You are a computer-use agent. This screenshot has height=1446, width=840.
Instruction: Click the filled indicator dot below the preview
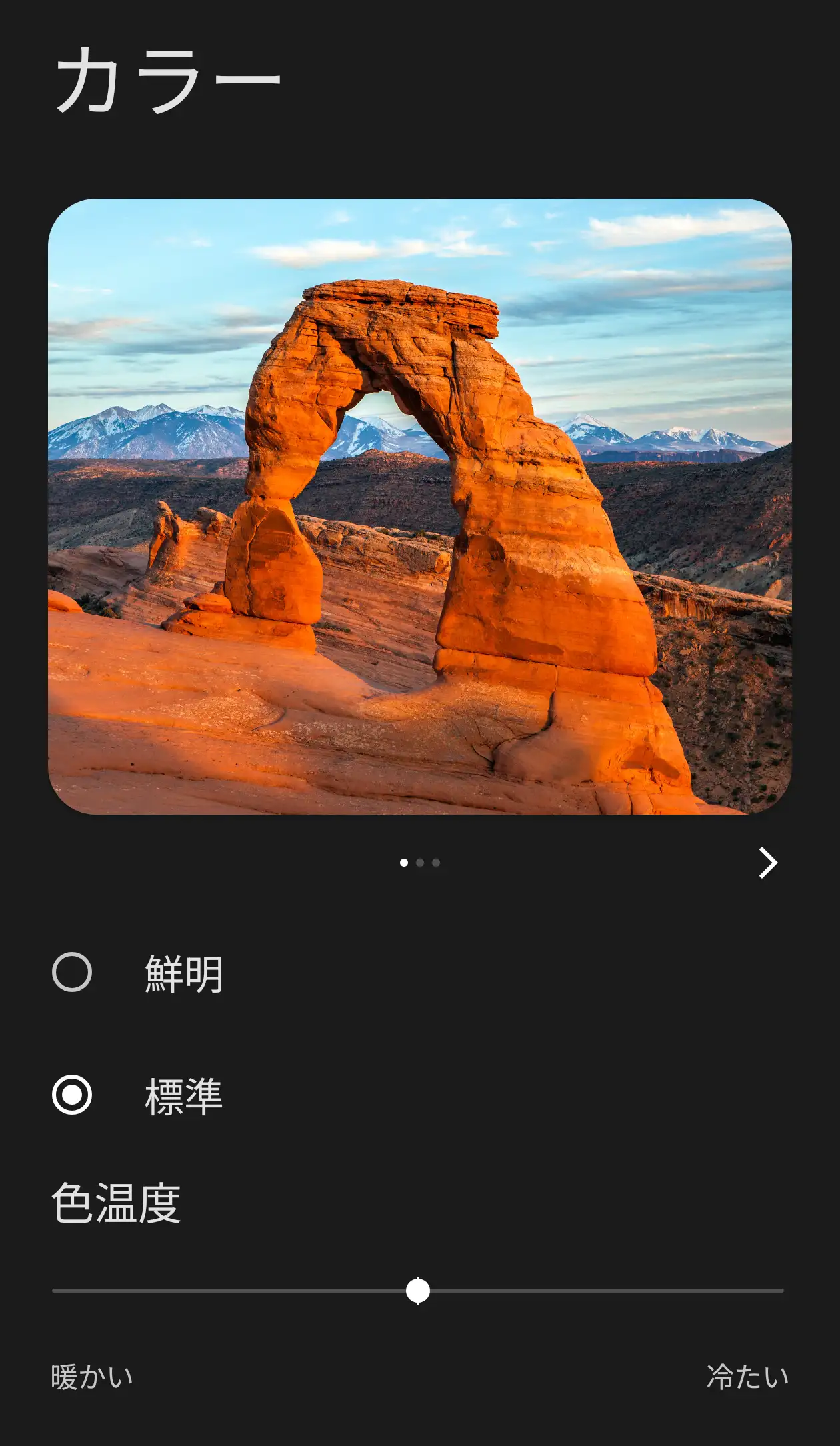(405, 862)
